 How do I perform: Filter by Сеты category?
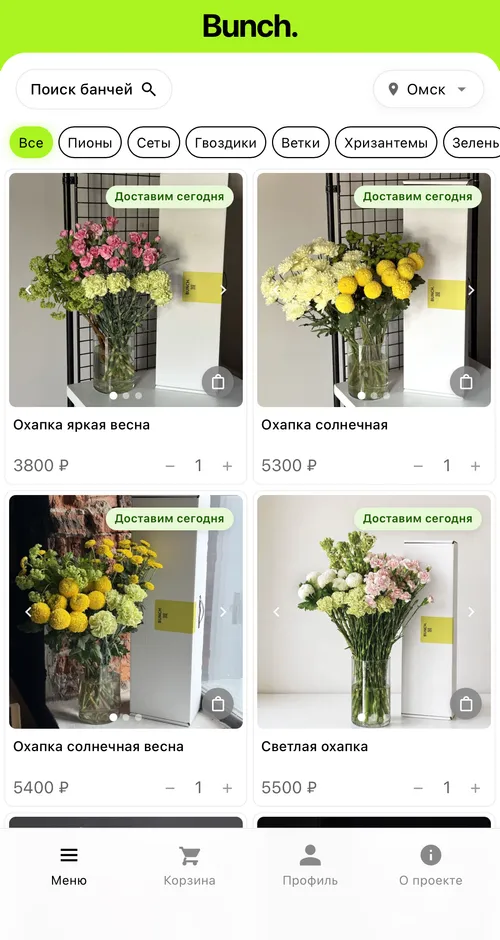point(153,143)
